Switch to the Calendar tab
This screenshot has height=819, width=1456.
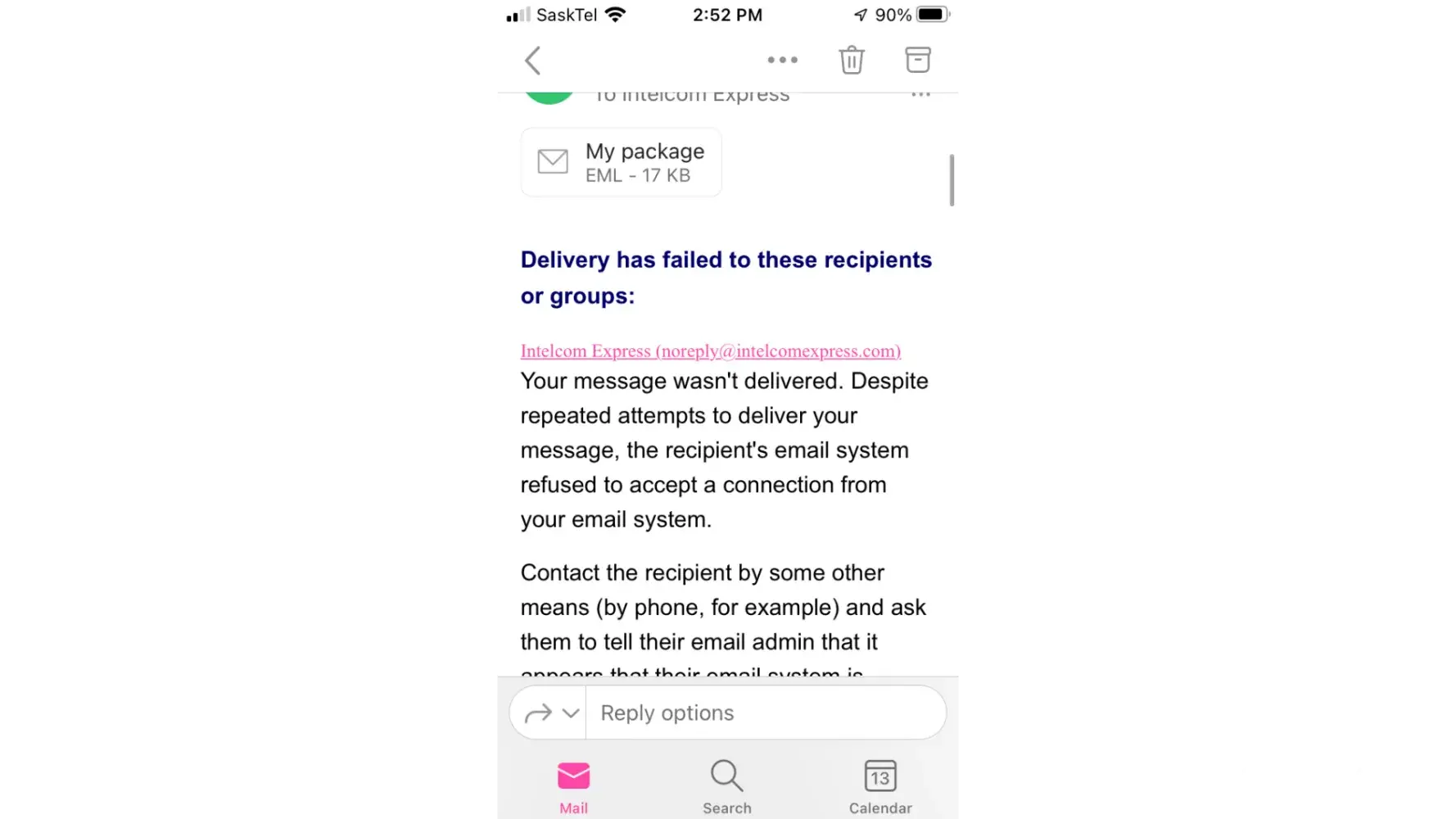pyautogui.click(x=880, y=786)
